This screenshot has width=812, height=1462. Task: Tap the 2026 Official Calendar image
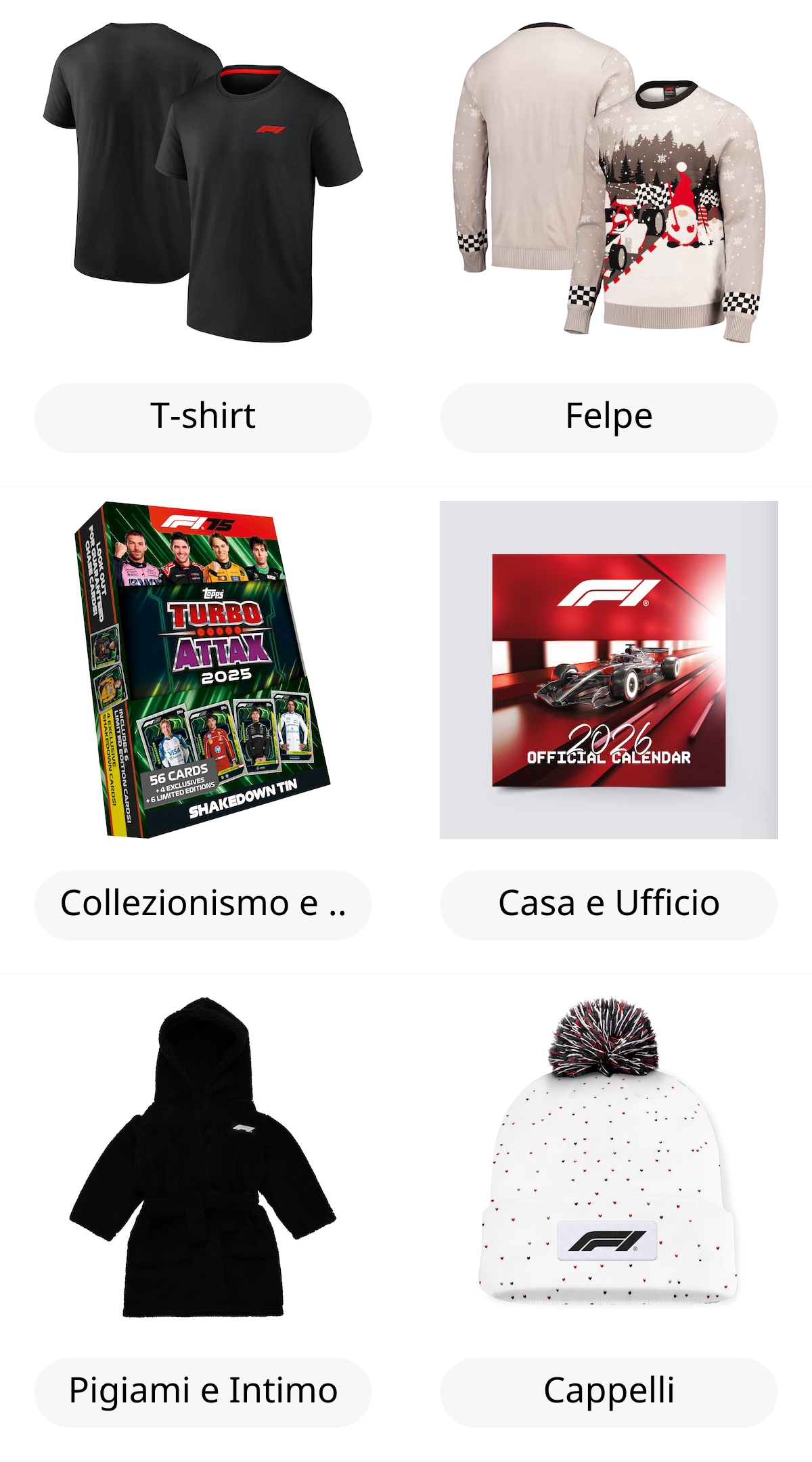pyautogui.click(x=609, y=670)
